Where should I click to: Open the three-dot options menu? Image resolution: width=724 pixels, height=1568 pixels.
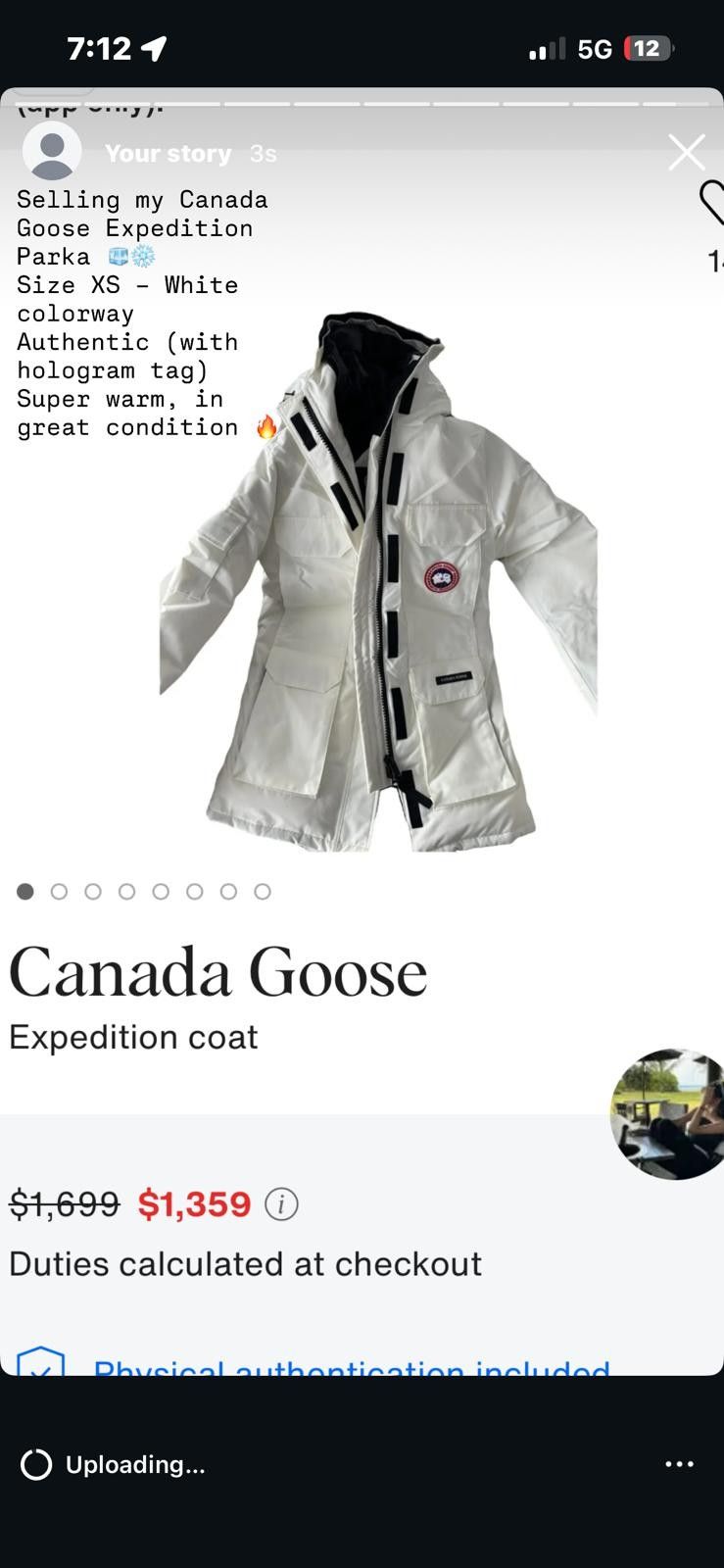[x=679, y=1464]
